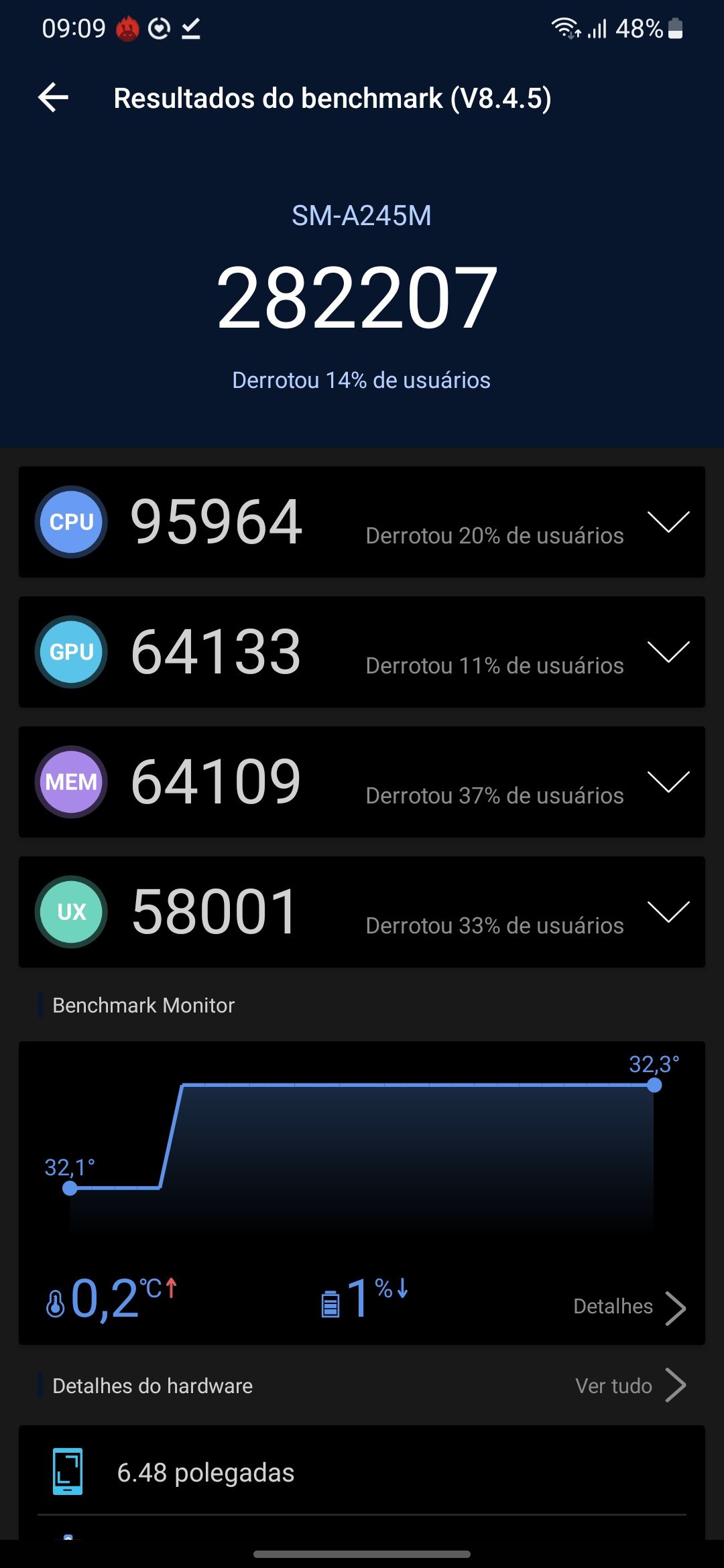Expand the MEM score details
The height and width of the screenshot is (1568, 724).
point(668,782)
